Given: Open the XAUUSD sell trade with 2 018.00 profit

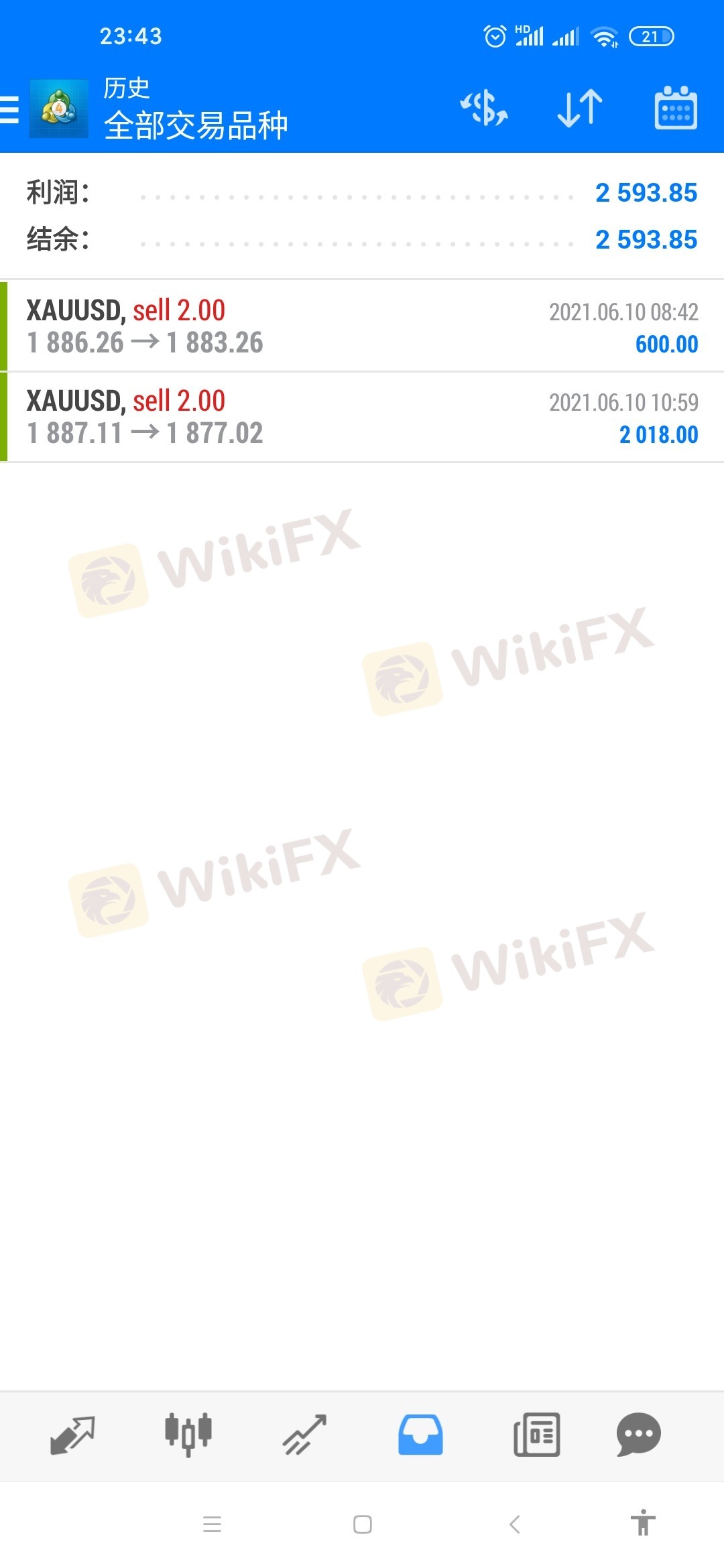Looking at the screenshot, I should [362, 417].
